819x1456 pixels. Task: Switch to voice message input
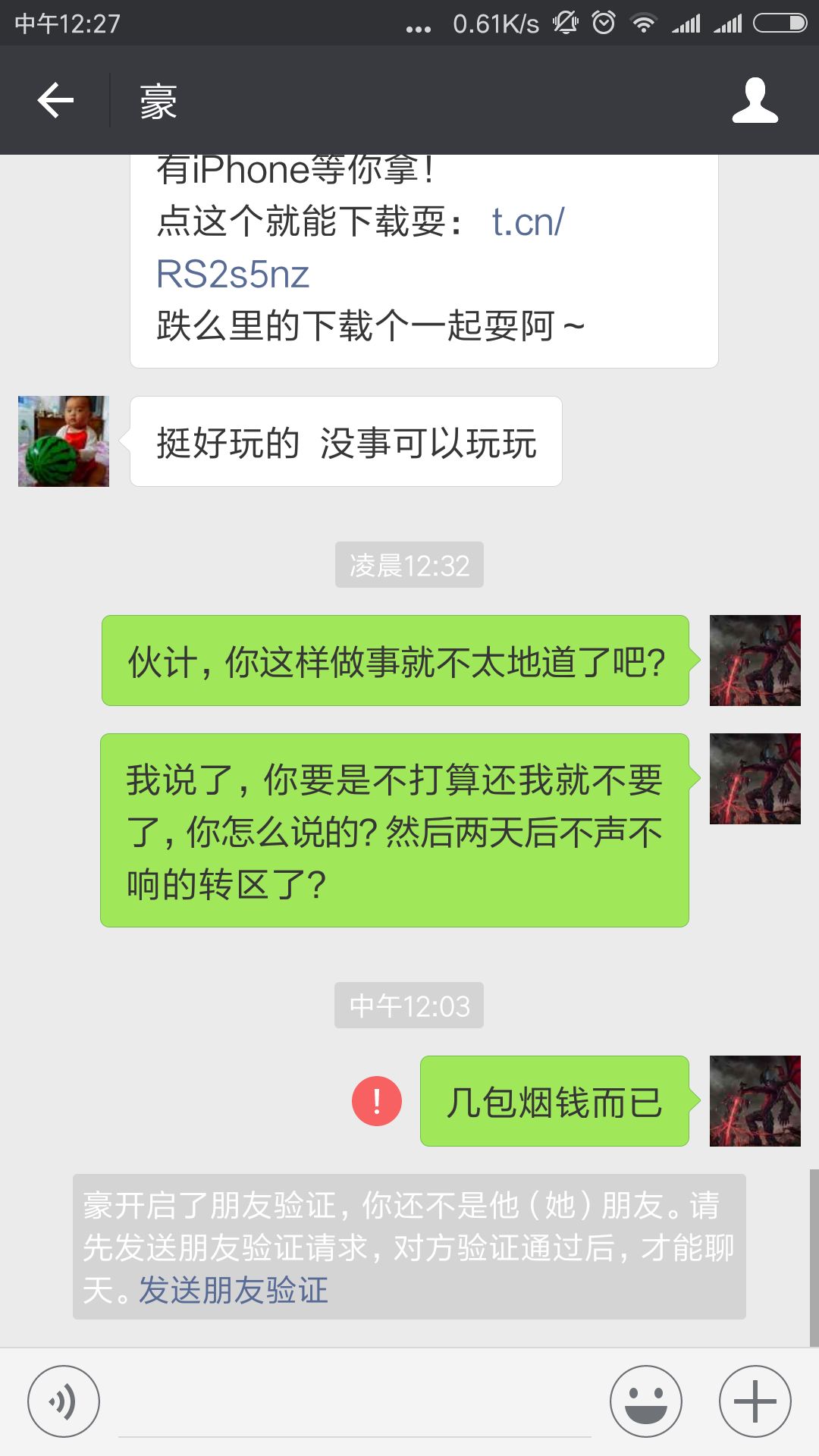[x=64, y=1401]
